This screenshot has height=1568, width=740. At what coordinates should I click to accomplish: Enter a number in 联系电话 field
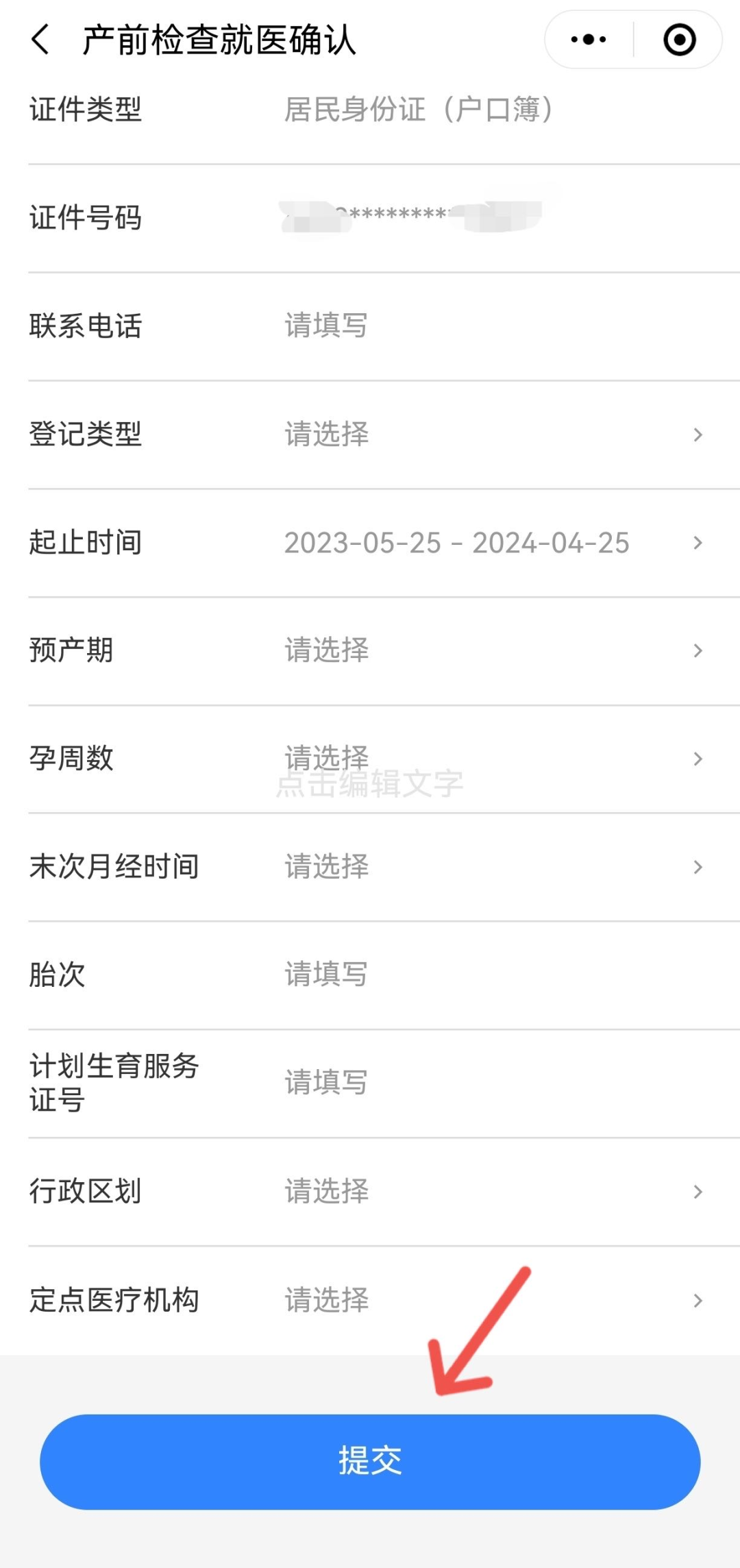(x=480, y=326)
